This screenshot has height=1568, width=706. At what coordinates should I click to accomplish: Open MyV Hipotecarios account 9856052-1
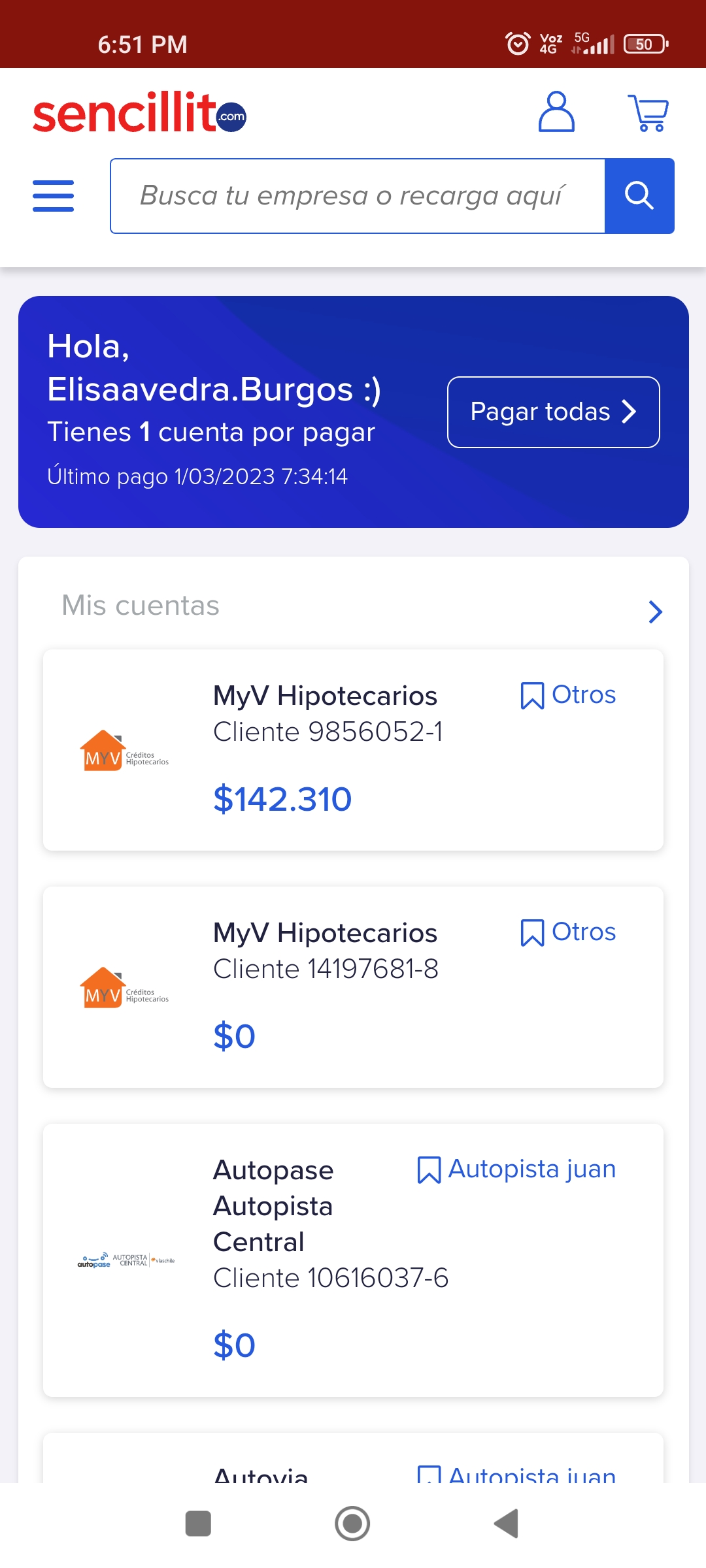353,750
